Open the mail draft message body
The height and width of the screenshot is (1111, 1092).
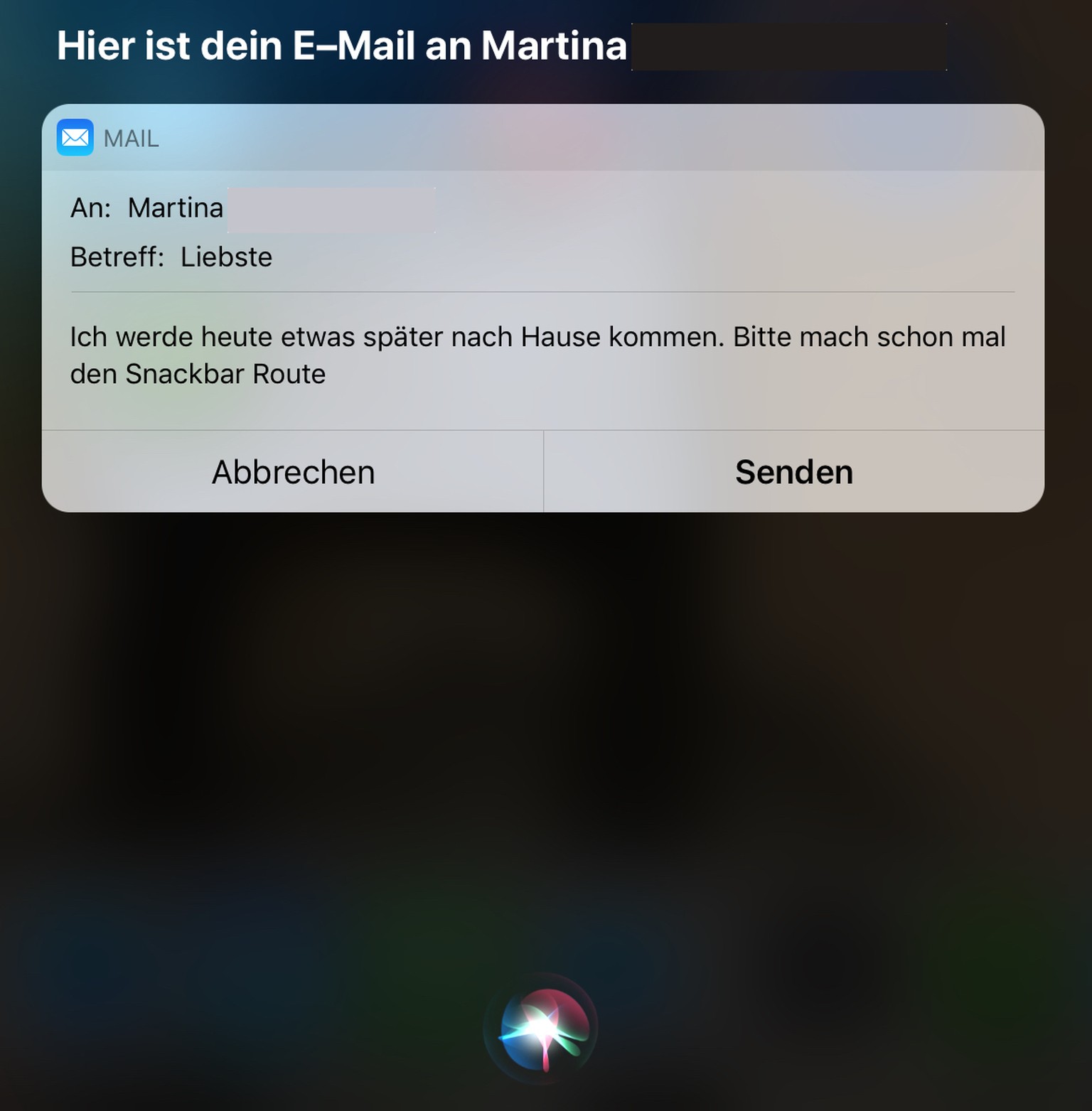click(x=537, y=355)
